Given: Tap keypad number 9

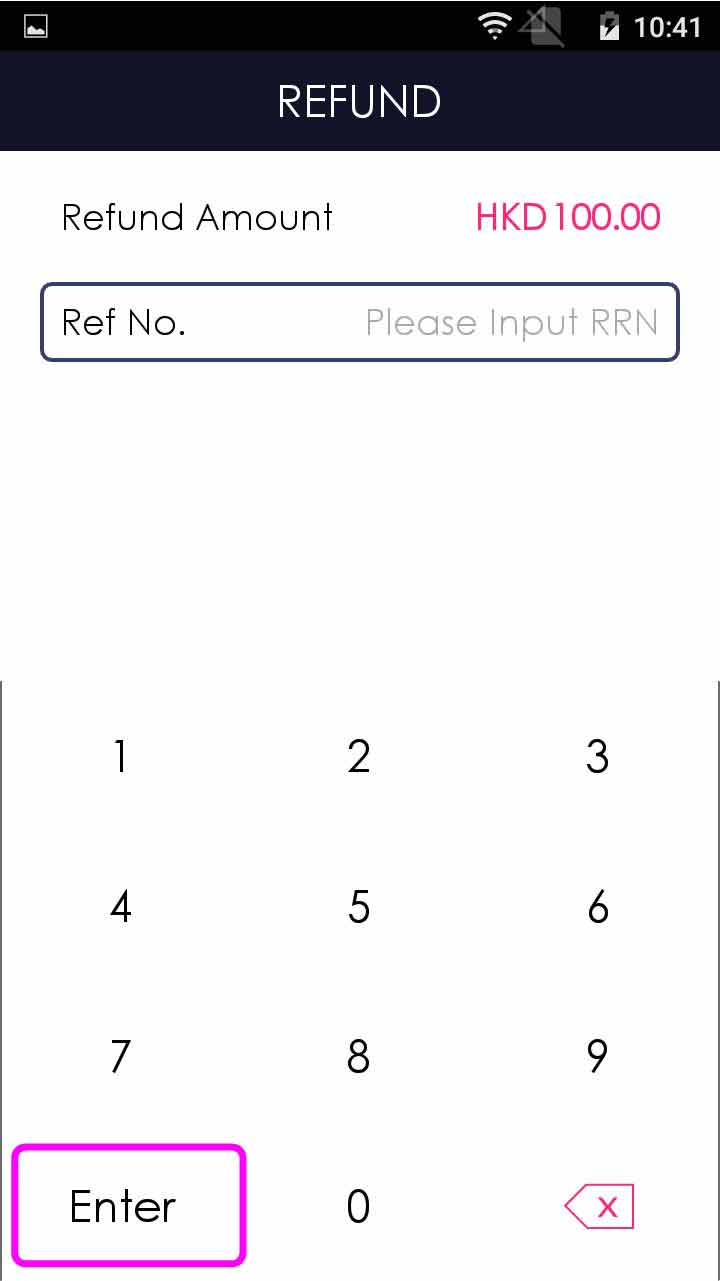Looking at the screenshot, I should 597,1056.
